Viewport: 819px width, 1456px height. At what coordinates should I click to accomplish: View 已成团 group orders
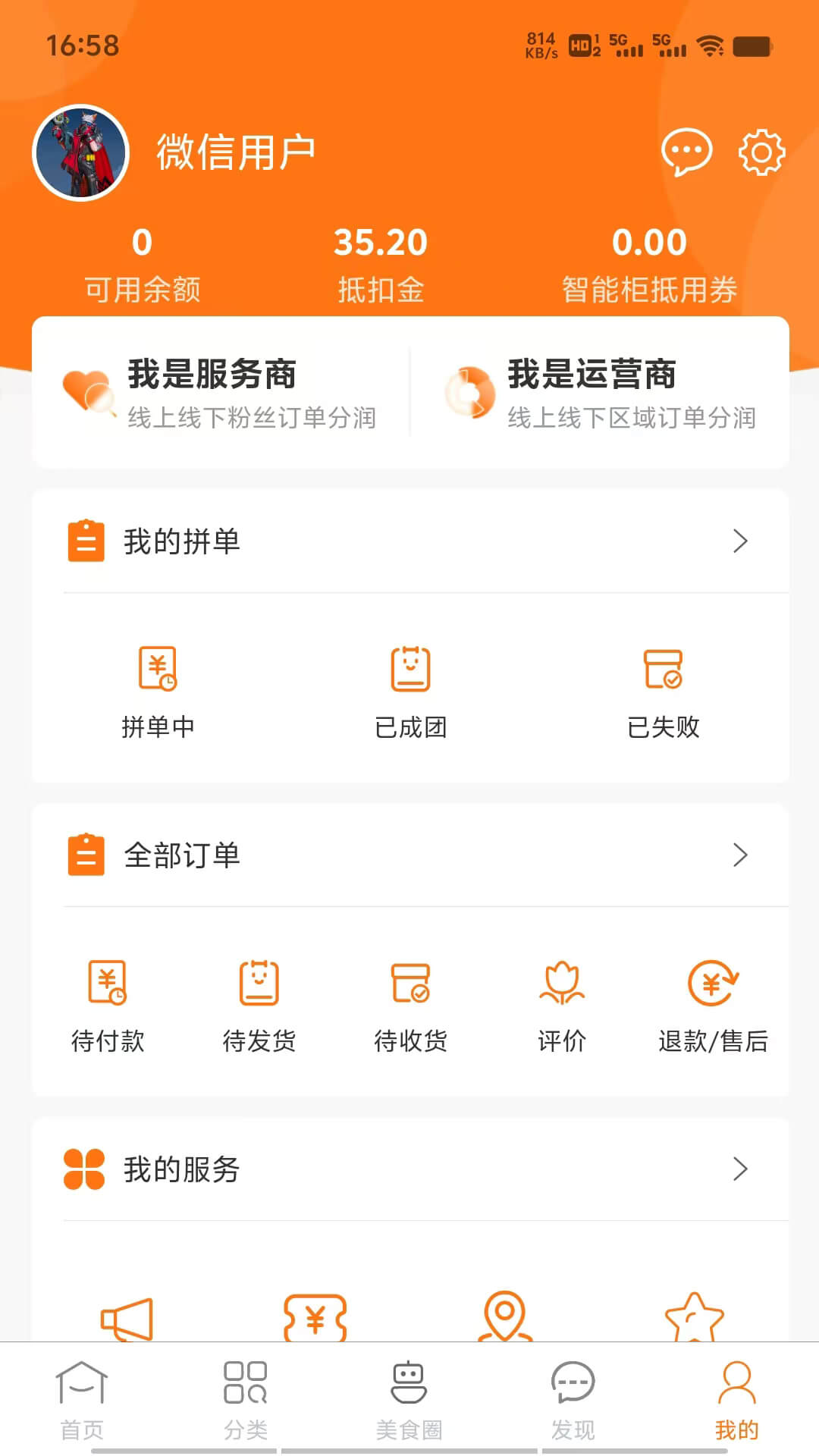(x=410, y=692)
